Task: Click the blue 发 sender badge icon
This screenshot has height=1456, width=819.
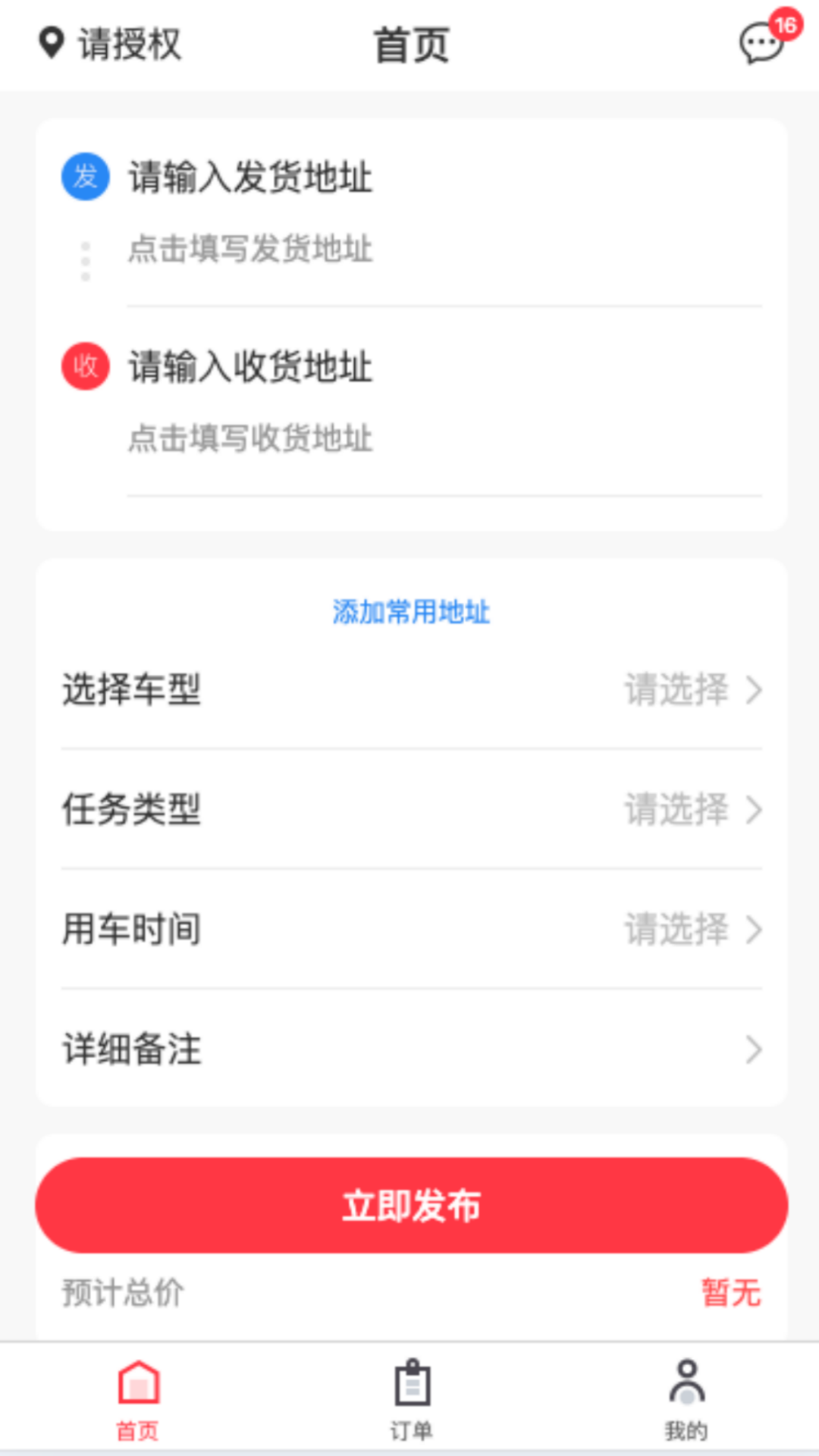Action: coord(84,177)
